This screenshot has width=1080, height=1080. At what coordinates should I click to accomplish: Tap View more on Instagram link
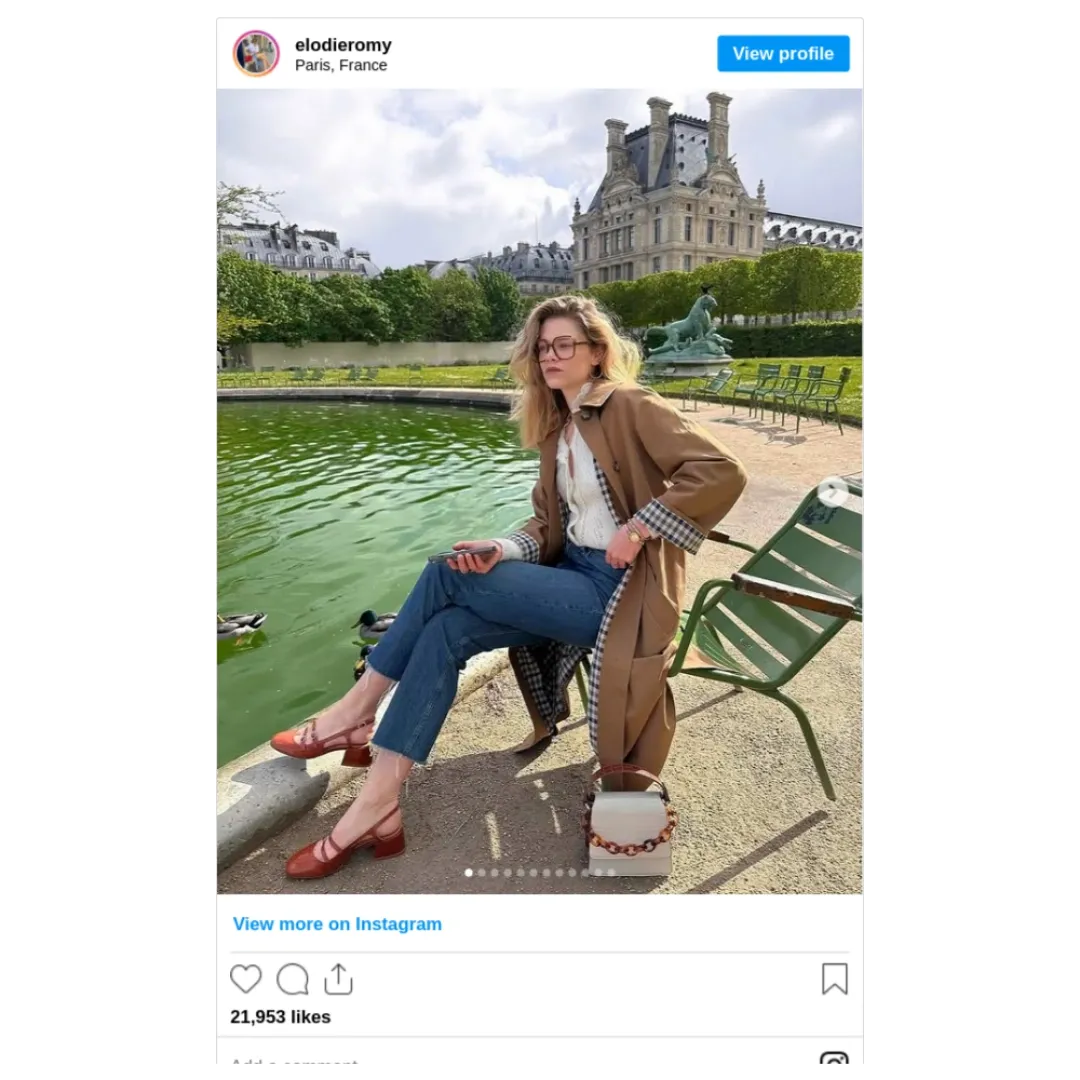(337, 924)
